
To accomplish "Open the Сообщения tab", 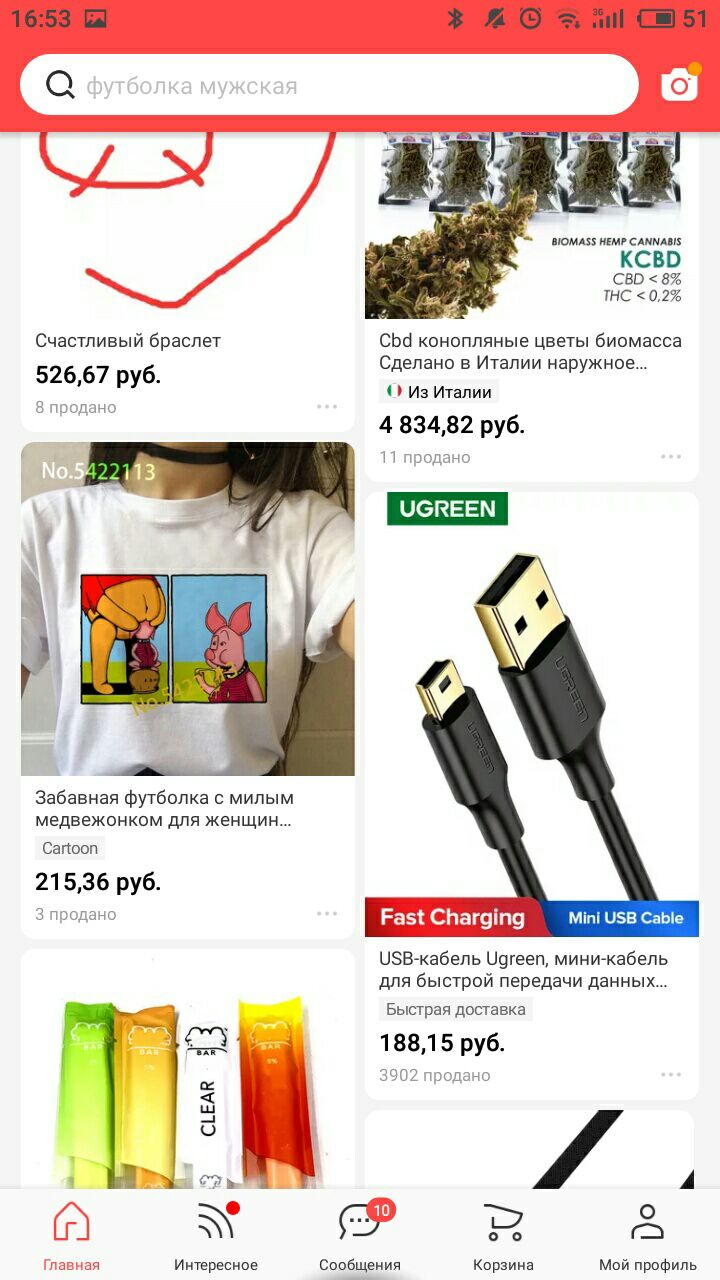I will (x=360, y=1235).
